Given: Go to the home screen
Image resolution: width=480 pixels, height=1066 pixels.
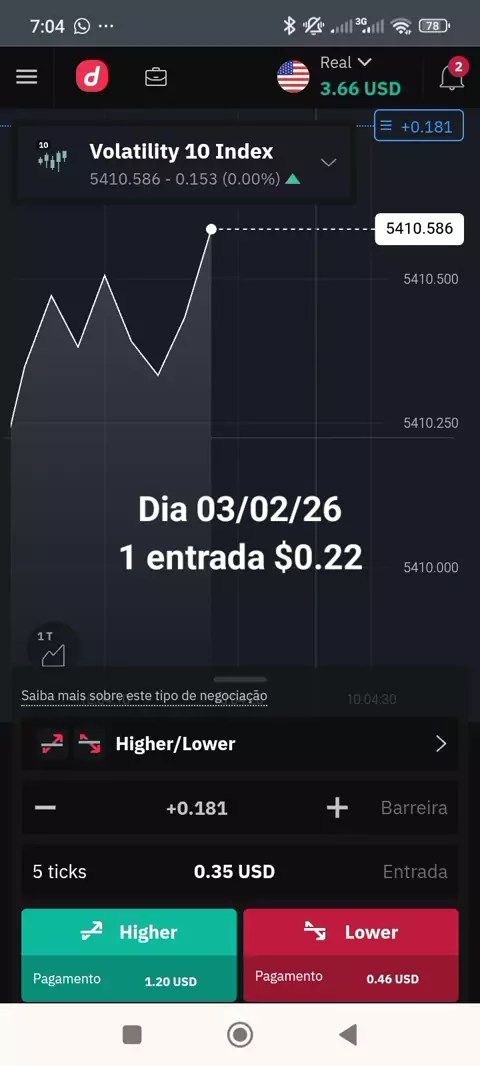Looking at the screenshot, I should pos(240,1035).
